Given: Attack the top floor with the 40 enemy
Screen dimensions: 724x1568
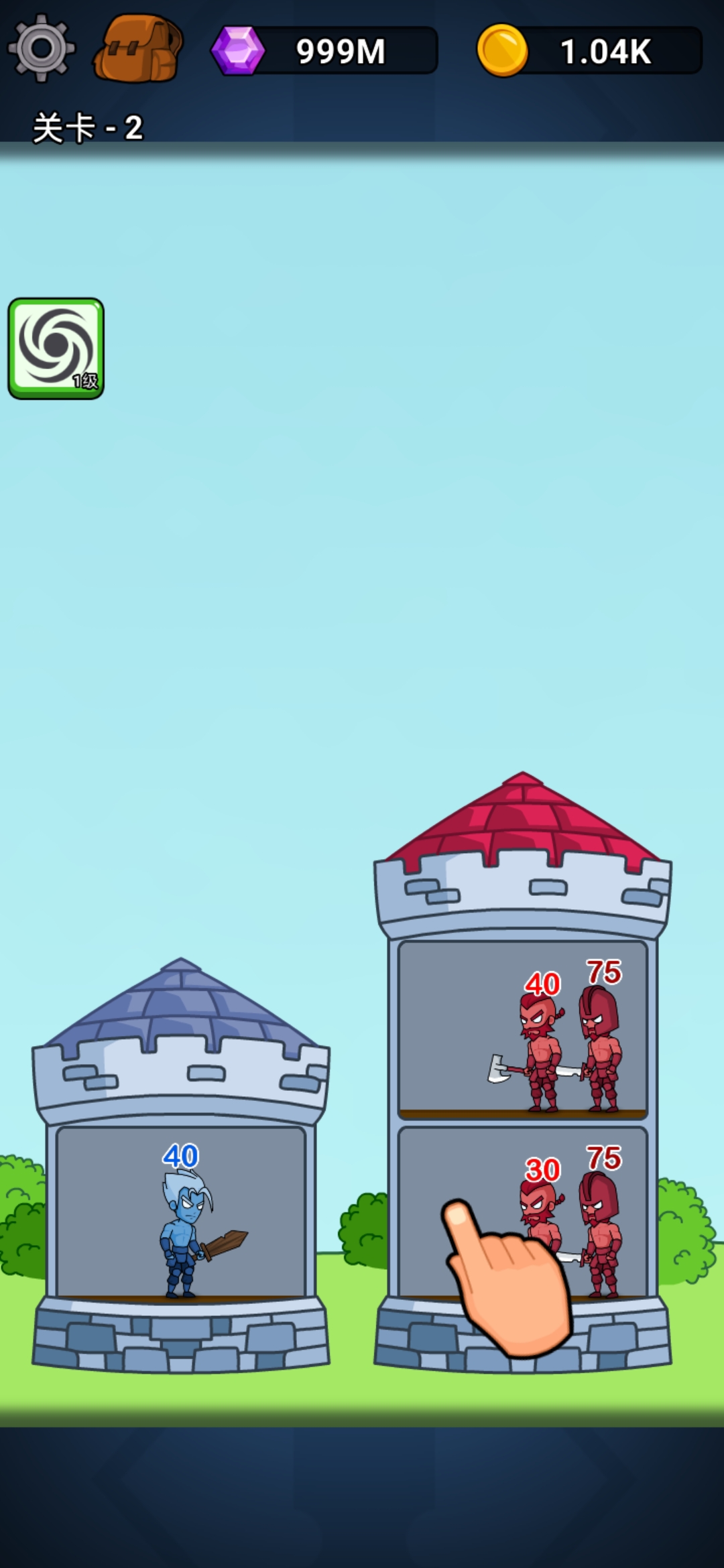Looking at the screenshot, I should 522,1029.
